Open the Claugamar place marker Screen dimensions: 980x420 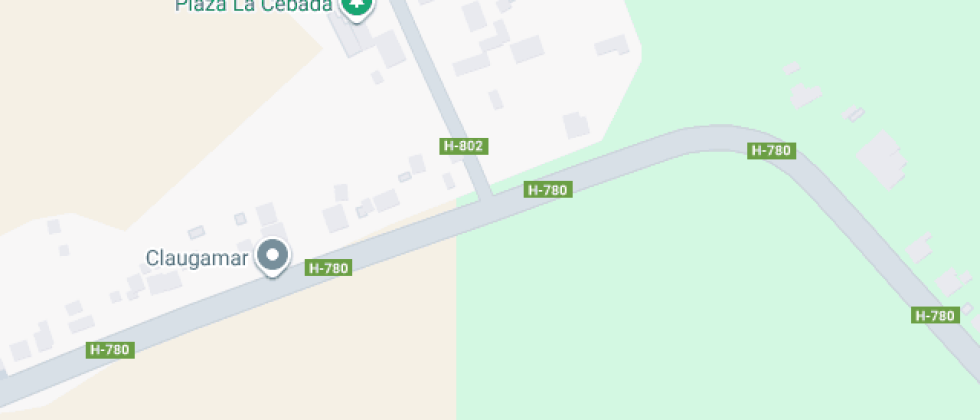pos(272,256)
